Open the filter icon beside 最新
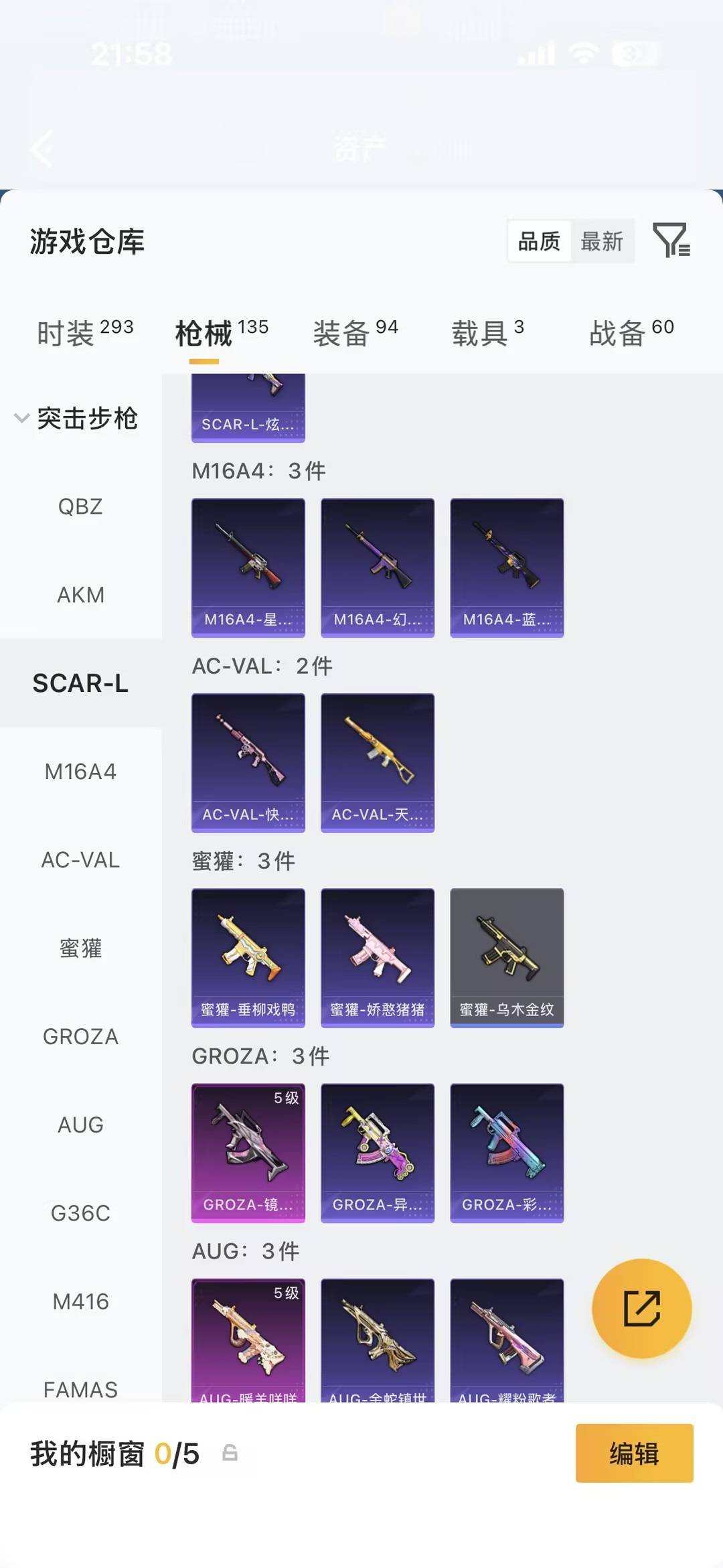The image size is (723, 1568). point(671,240)
